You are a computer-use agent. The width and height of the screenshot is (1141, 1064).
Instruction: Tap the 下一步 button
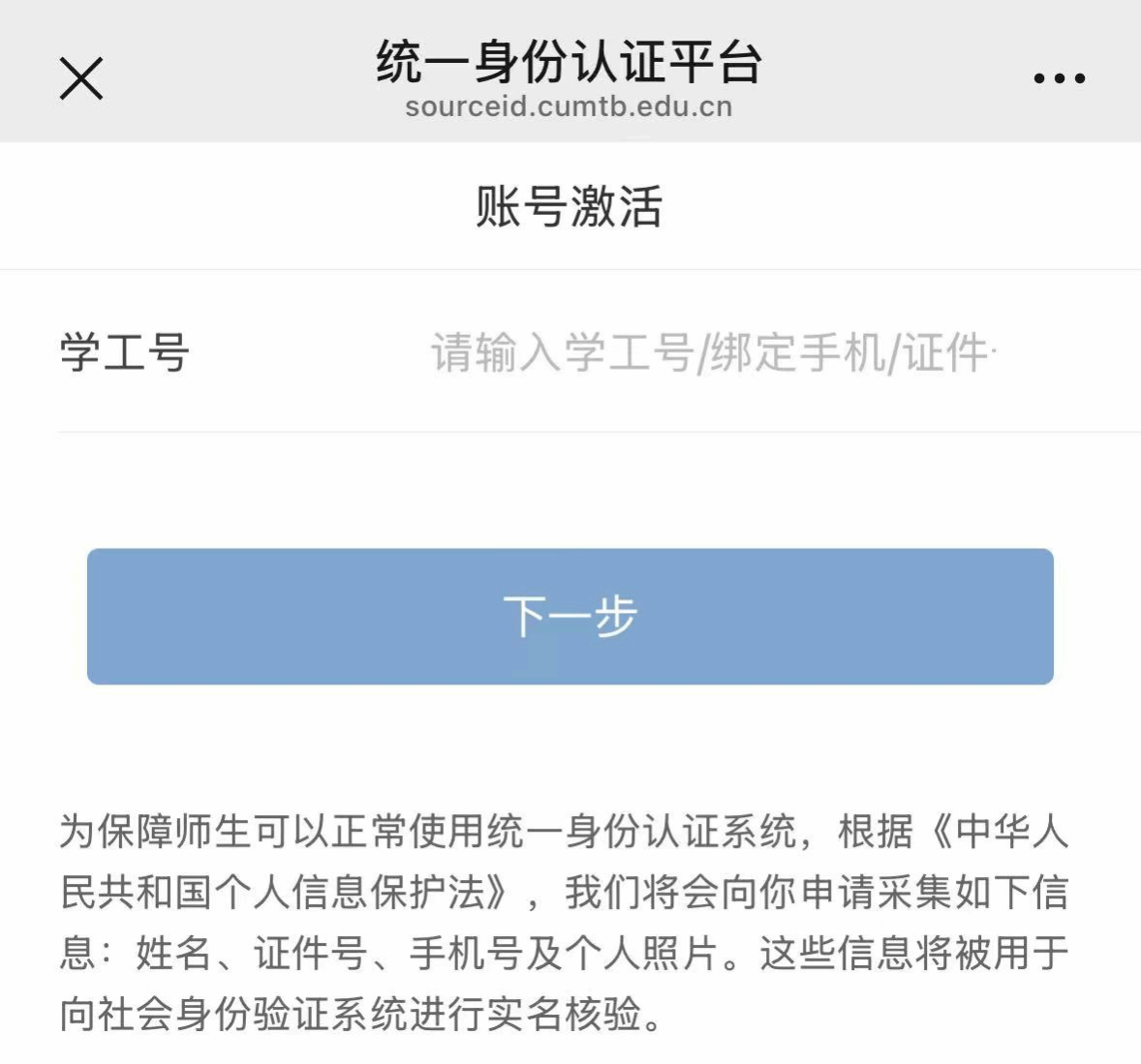point(570,617)
